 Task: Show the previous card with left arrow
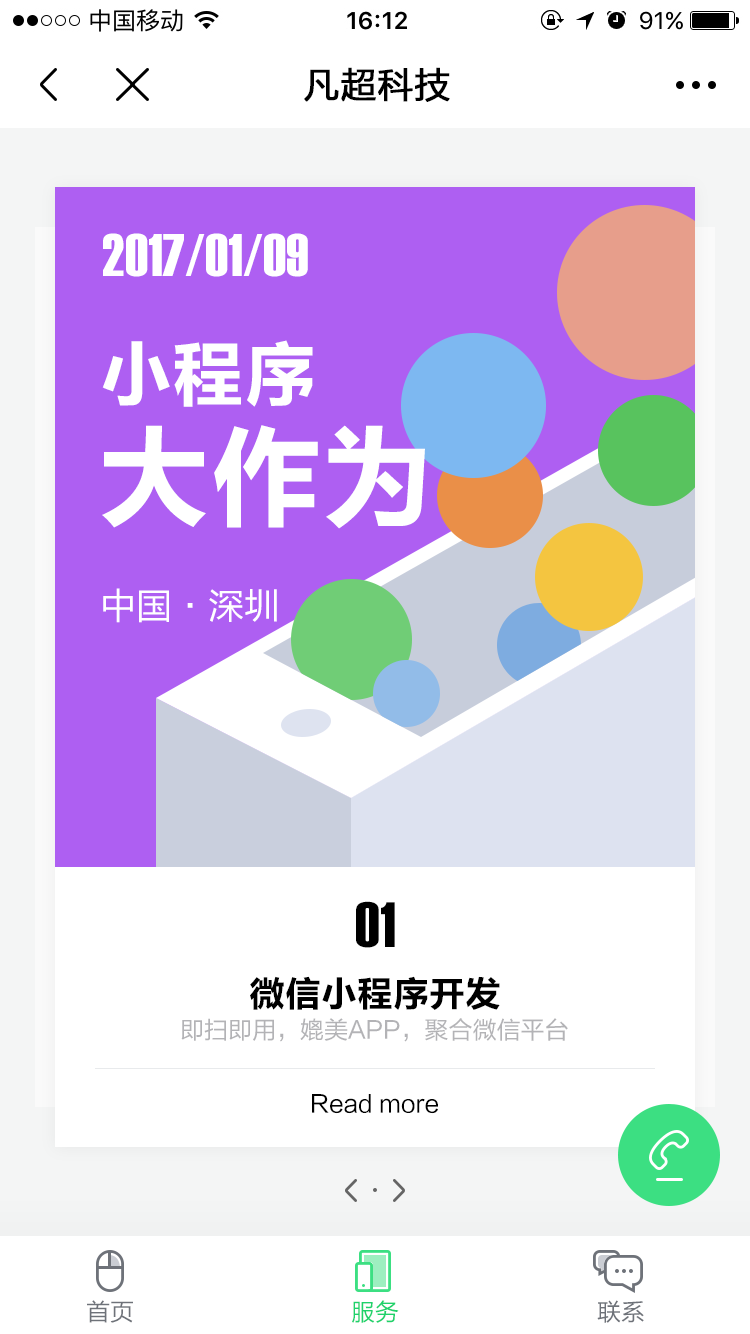click(x=351, y=1190)
